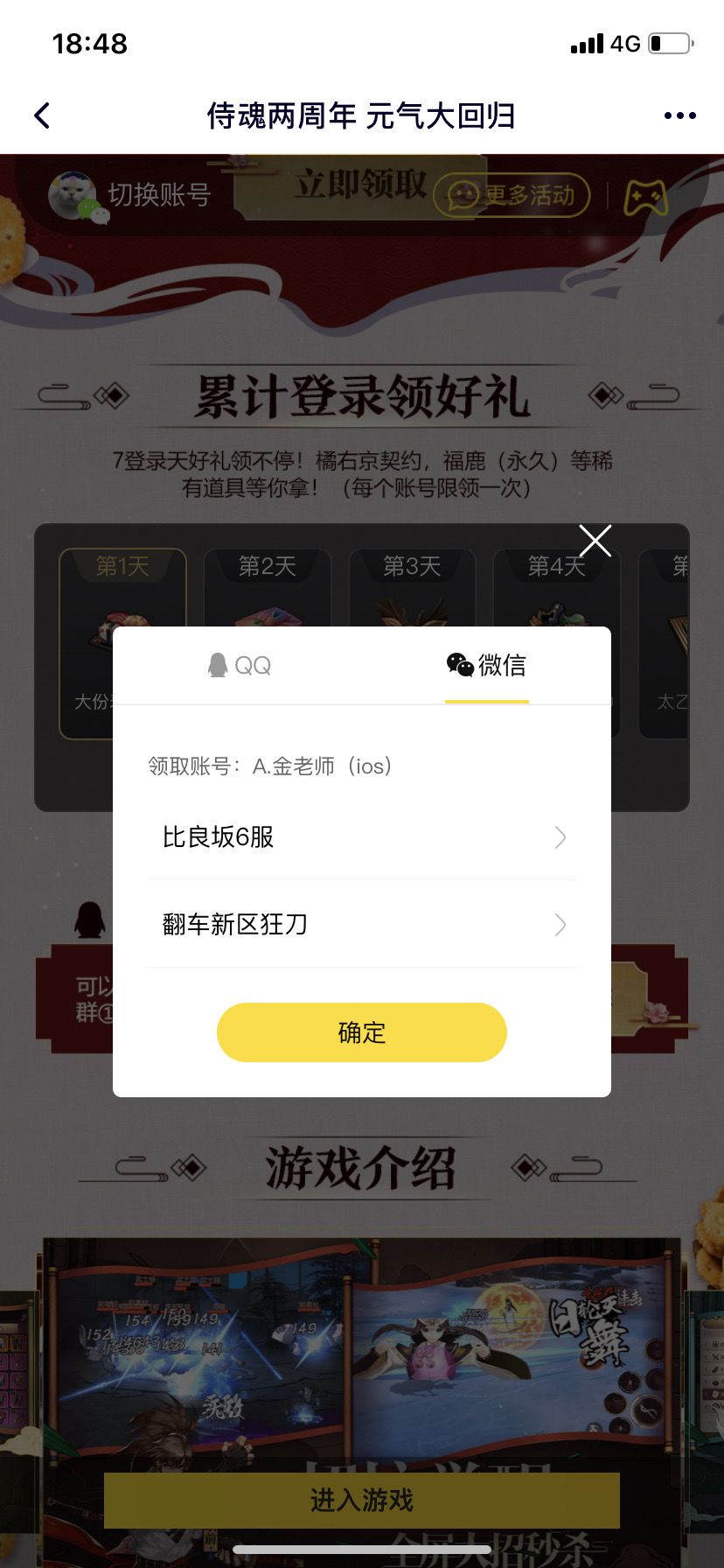The image size is (724, 1568).
Task: Click 切换账号 to switch accounts
Action: coord(158,196)
